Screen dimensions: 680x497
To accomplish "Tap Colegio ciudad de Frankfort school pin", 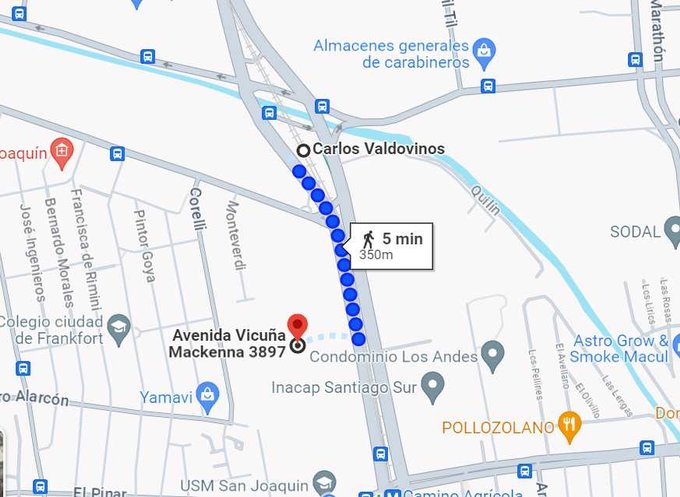I will (119, 328).
